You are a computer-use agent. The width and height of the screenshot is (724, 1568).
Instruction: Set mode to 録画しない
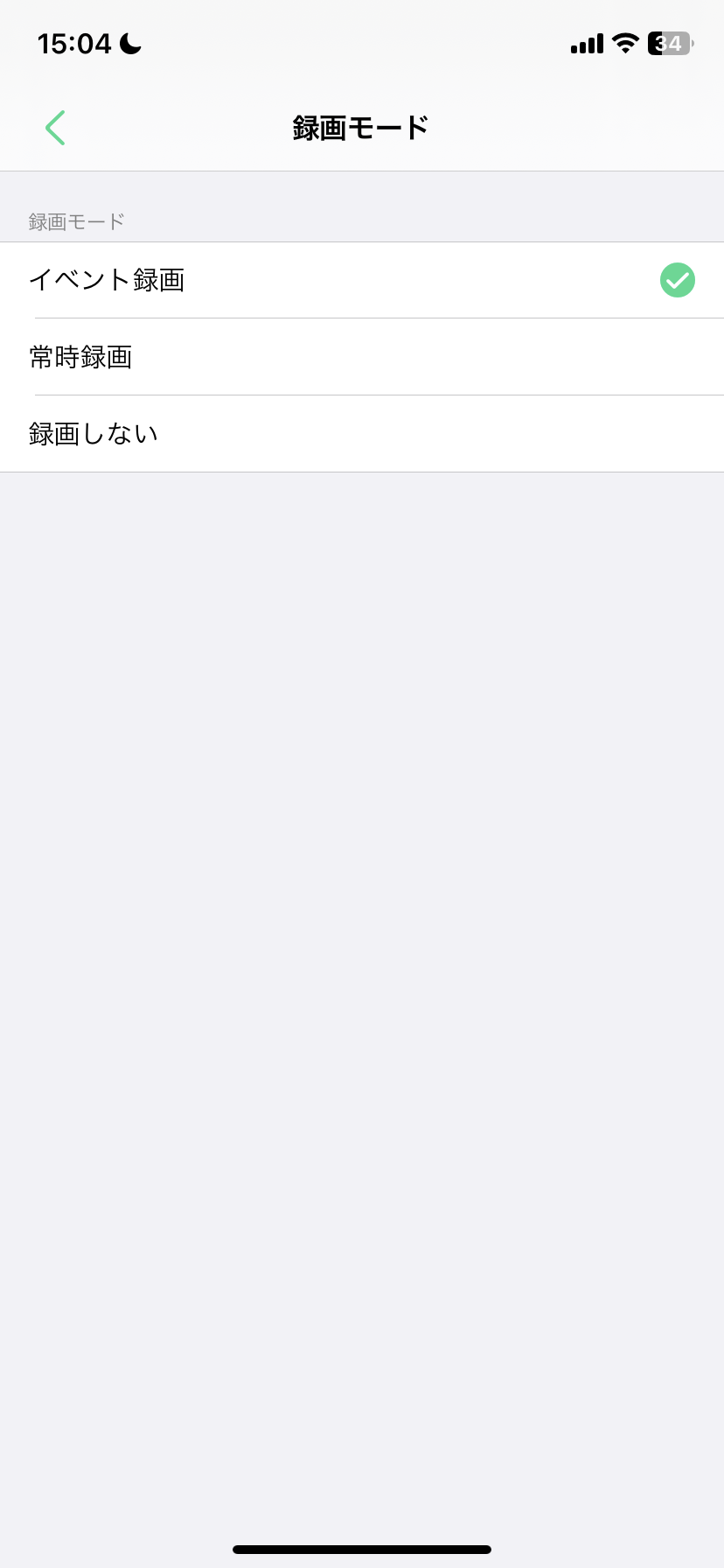(94, 434)
